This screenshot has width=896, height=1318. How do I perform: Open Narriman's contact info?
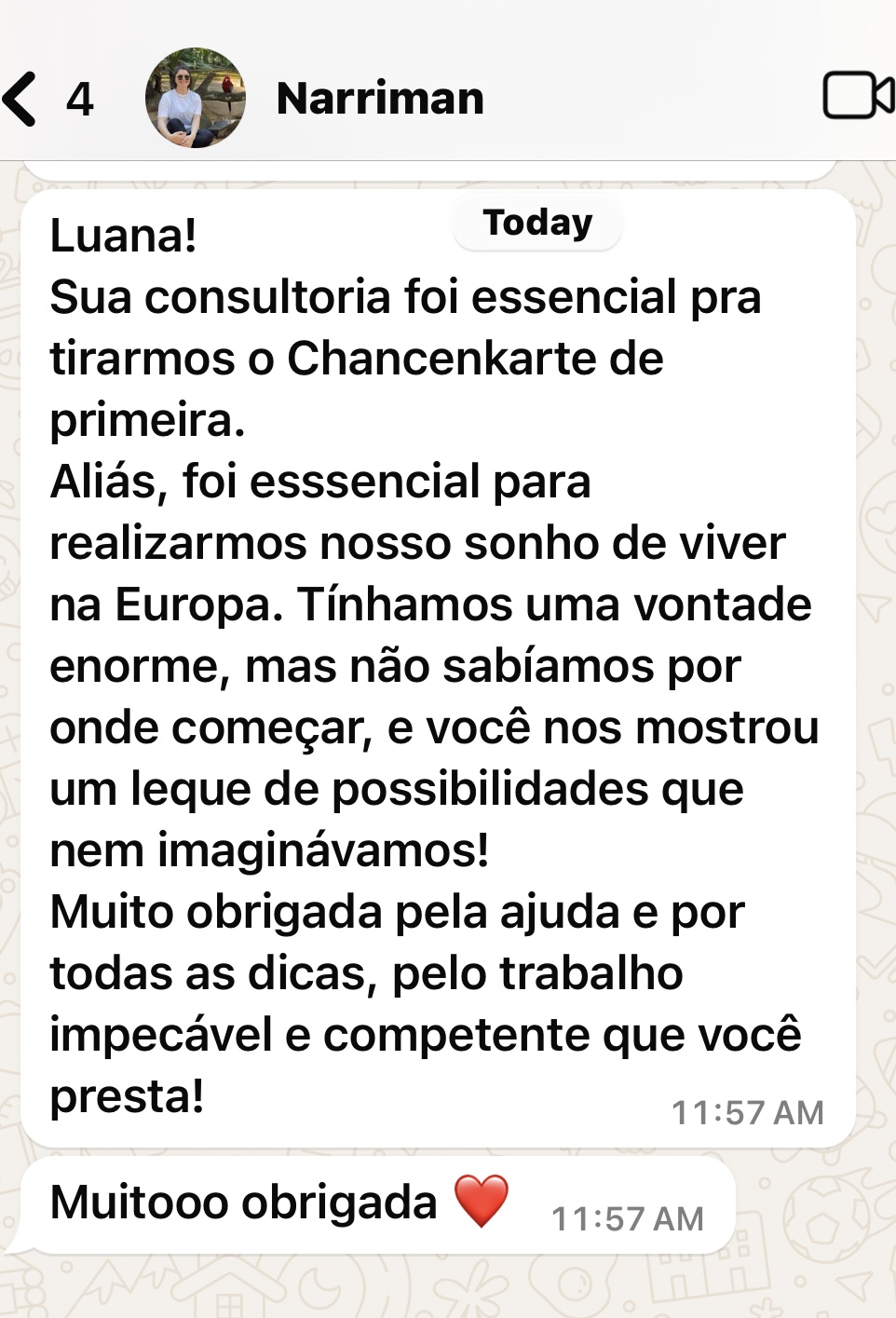pyautogui.click(x=380, y=99)
